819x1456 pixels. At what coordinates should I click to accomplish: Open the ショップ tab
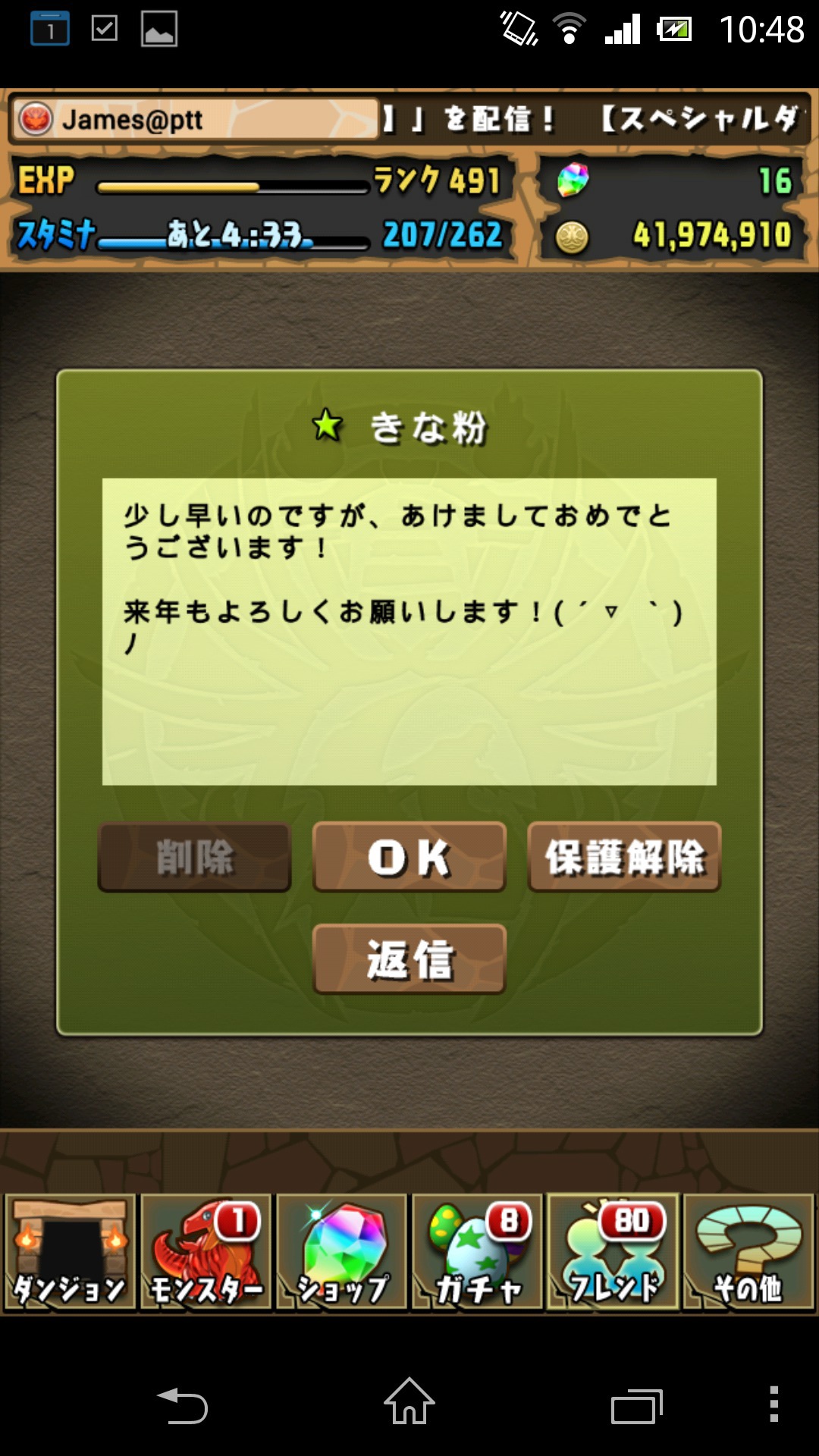click(x=342, y=1252)
